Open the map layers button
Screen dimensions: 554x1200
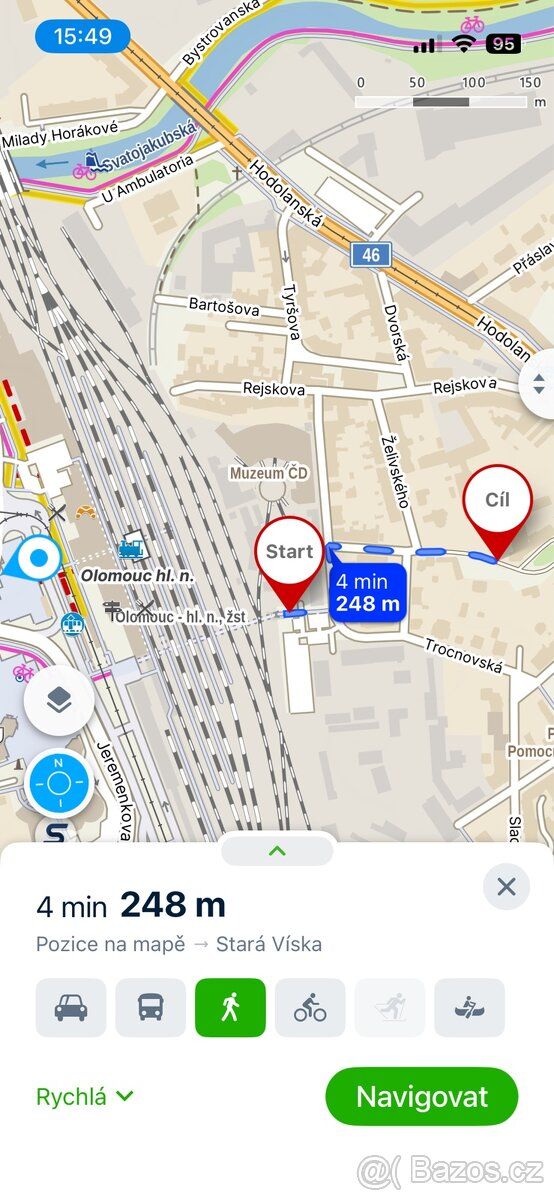pos(59,701)
